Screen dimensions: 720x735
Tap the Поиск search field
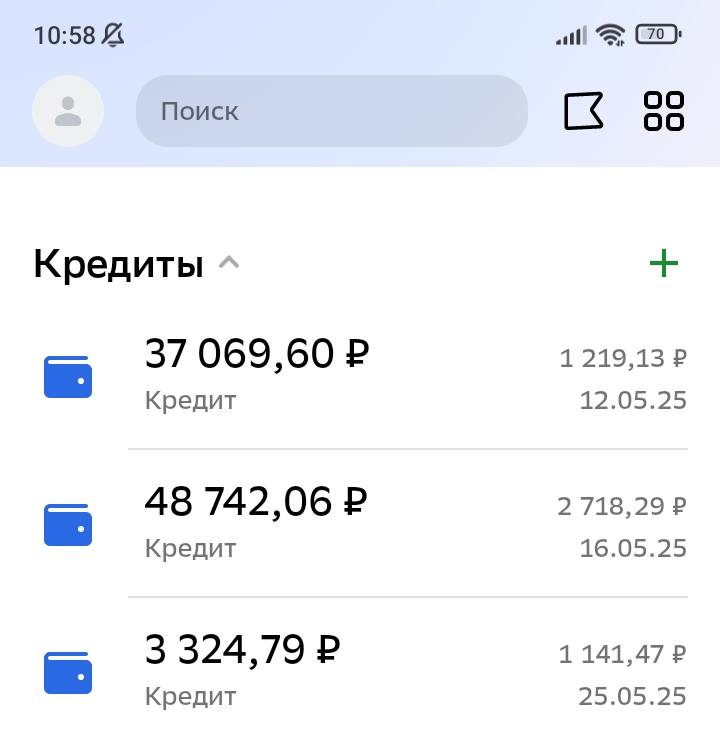point(331,111)
